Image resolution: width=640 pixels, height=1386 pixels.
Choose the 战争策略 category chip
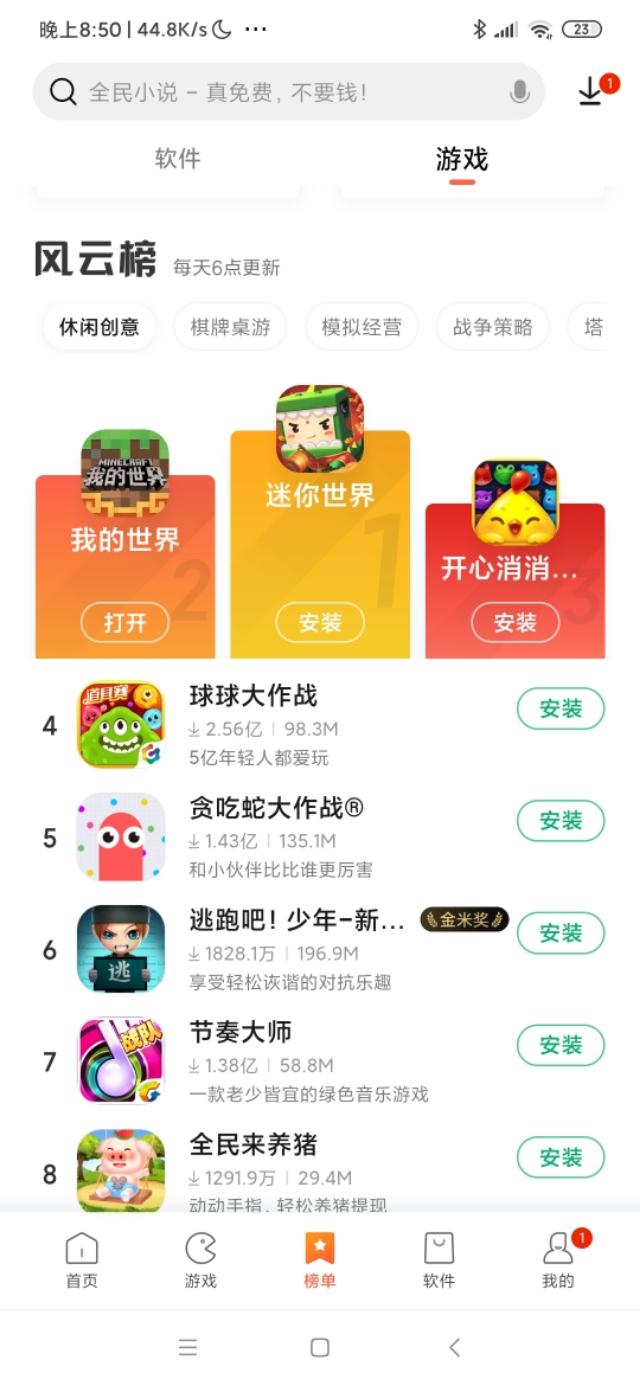coord(492,327)
